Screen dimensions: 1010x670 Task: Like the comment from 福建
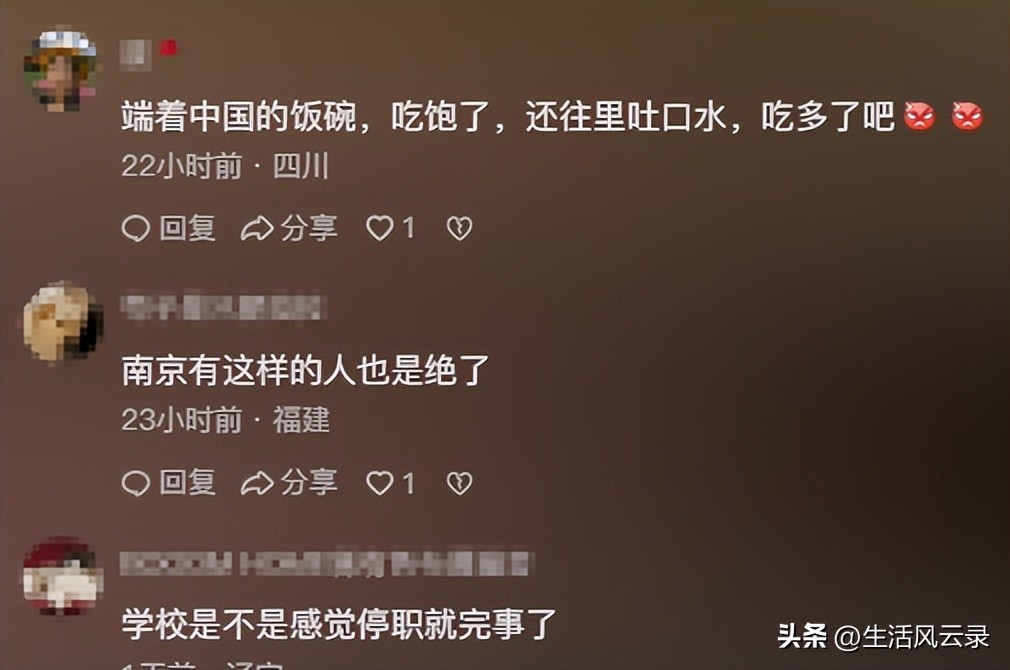click(389, 484)
